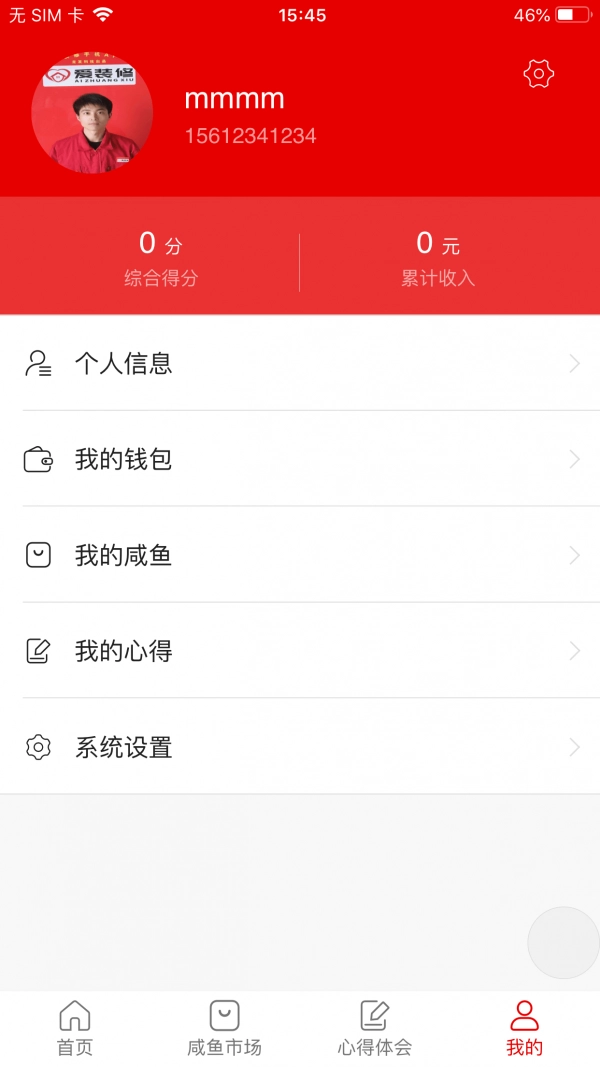Open 我的心得 notes row
This screenshot has width=600, height=1067.
(300, 651)
